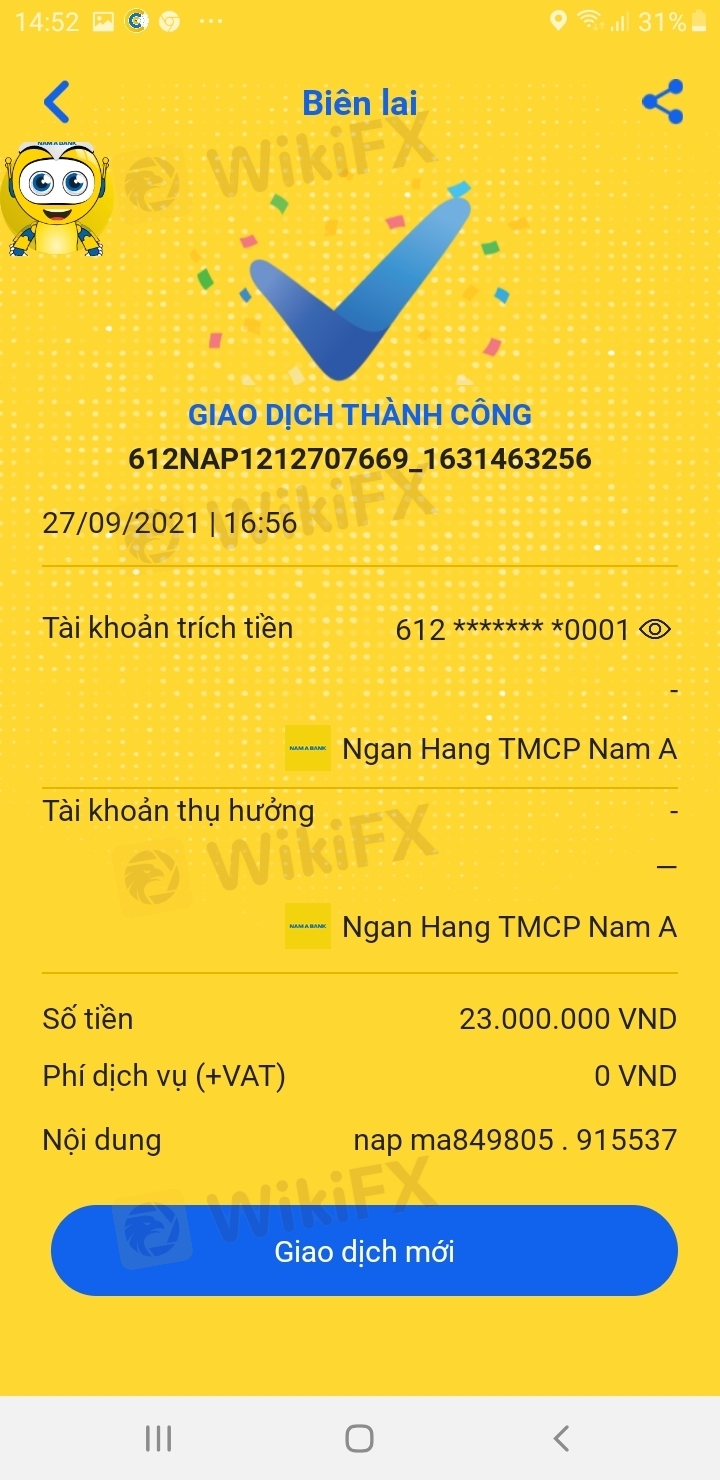Share this transaction receipt
This screenshot has width=720, height=1480.
tap(662, 102)
